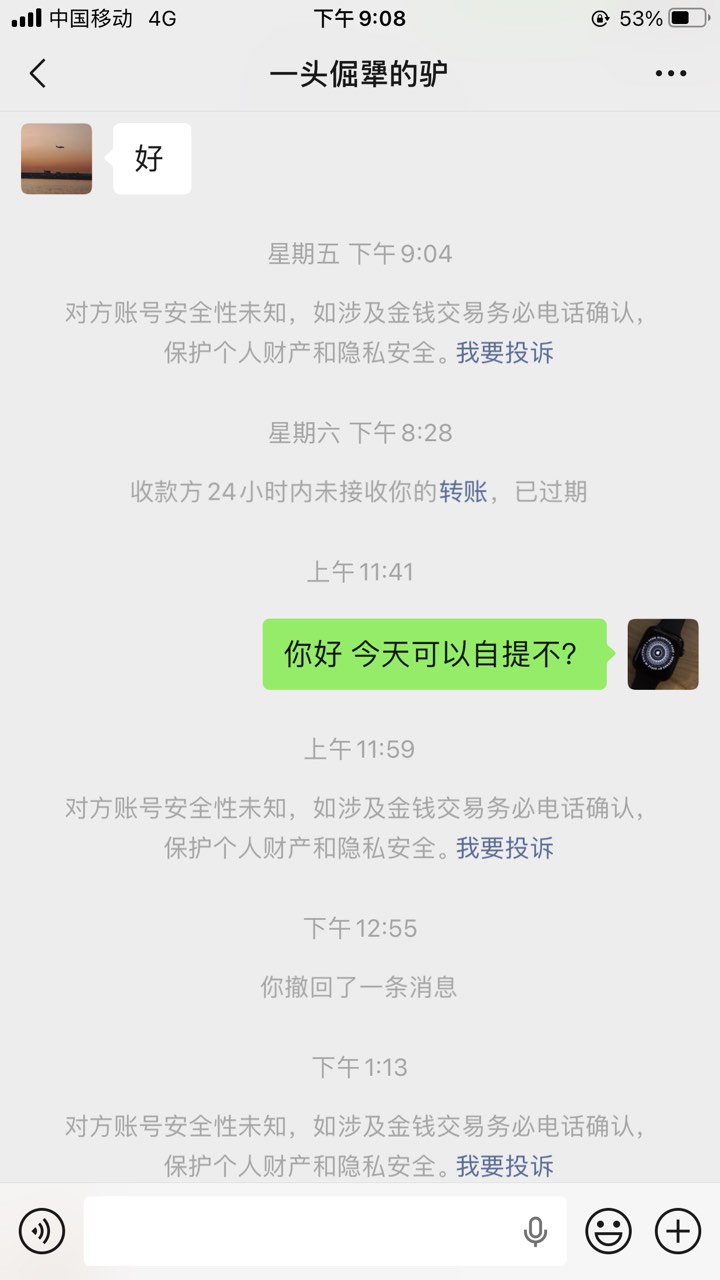This screenshot has height=1280, width=720.
Task: Tap 我要投诉 under the 上午11:59 warning
Action: pyautogui.click(x=505, y=848)
